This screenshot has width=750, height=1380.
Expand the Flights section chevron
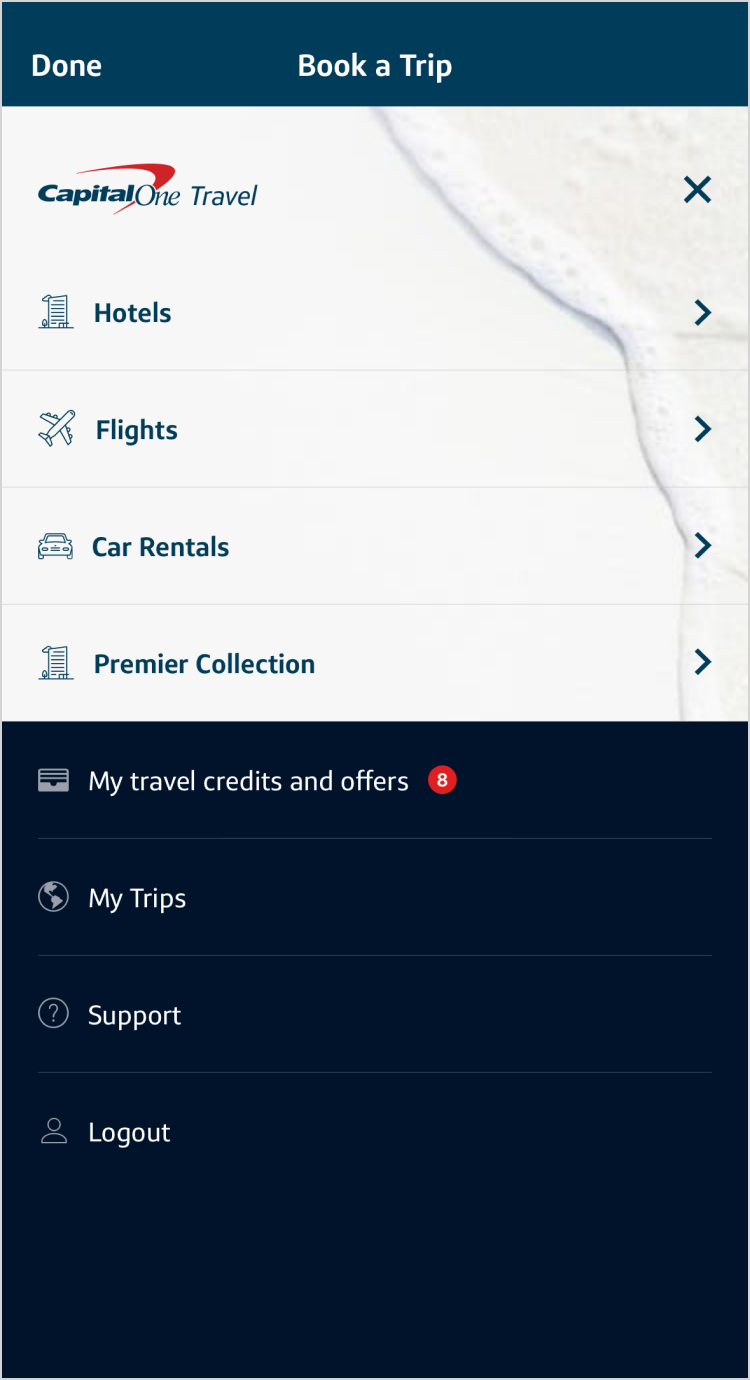coord(702,429)
